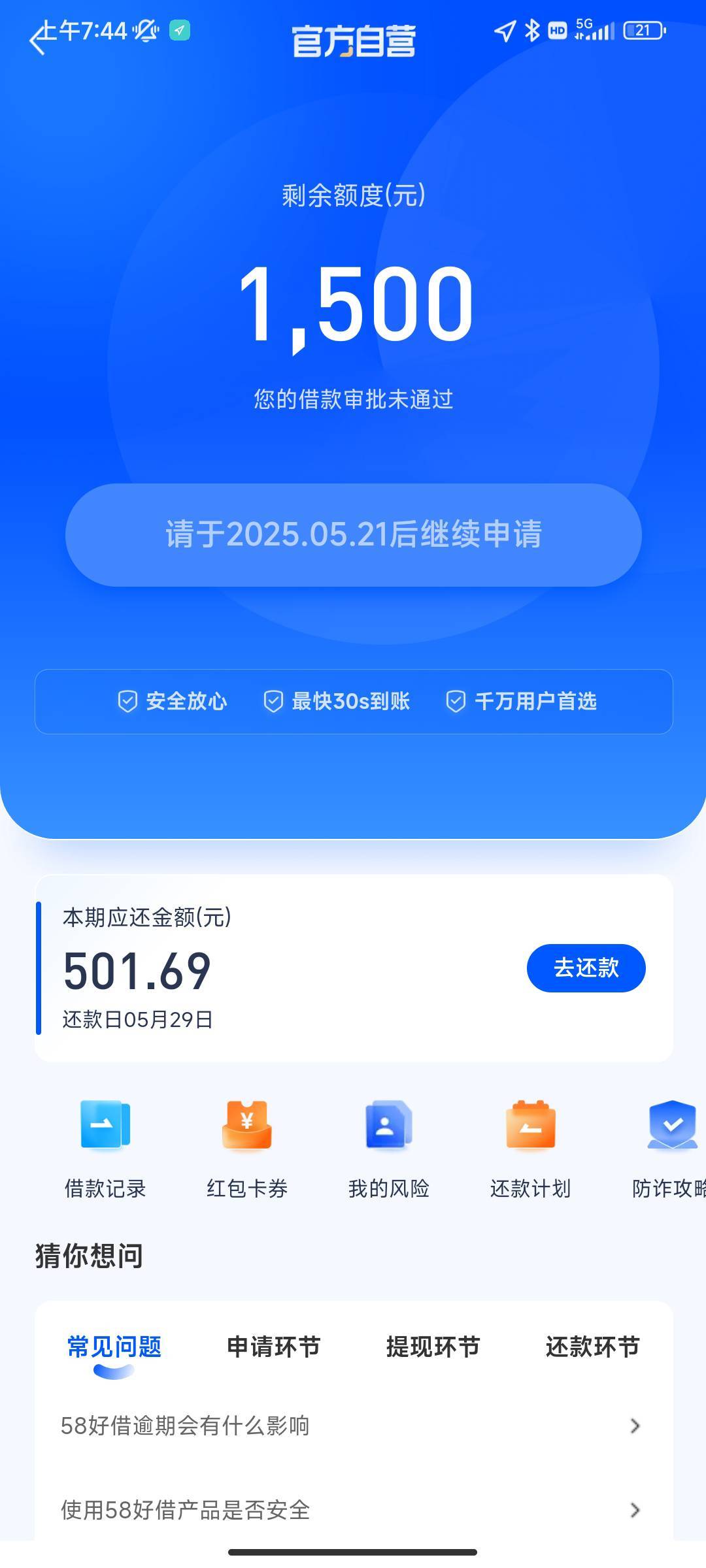View 还款计划 repayment plan

pos(531,1150)
